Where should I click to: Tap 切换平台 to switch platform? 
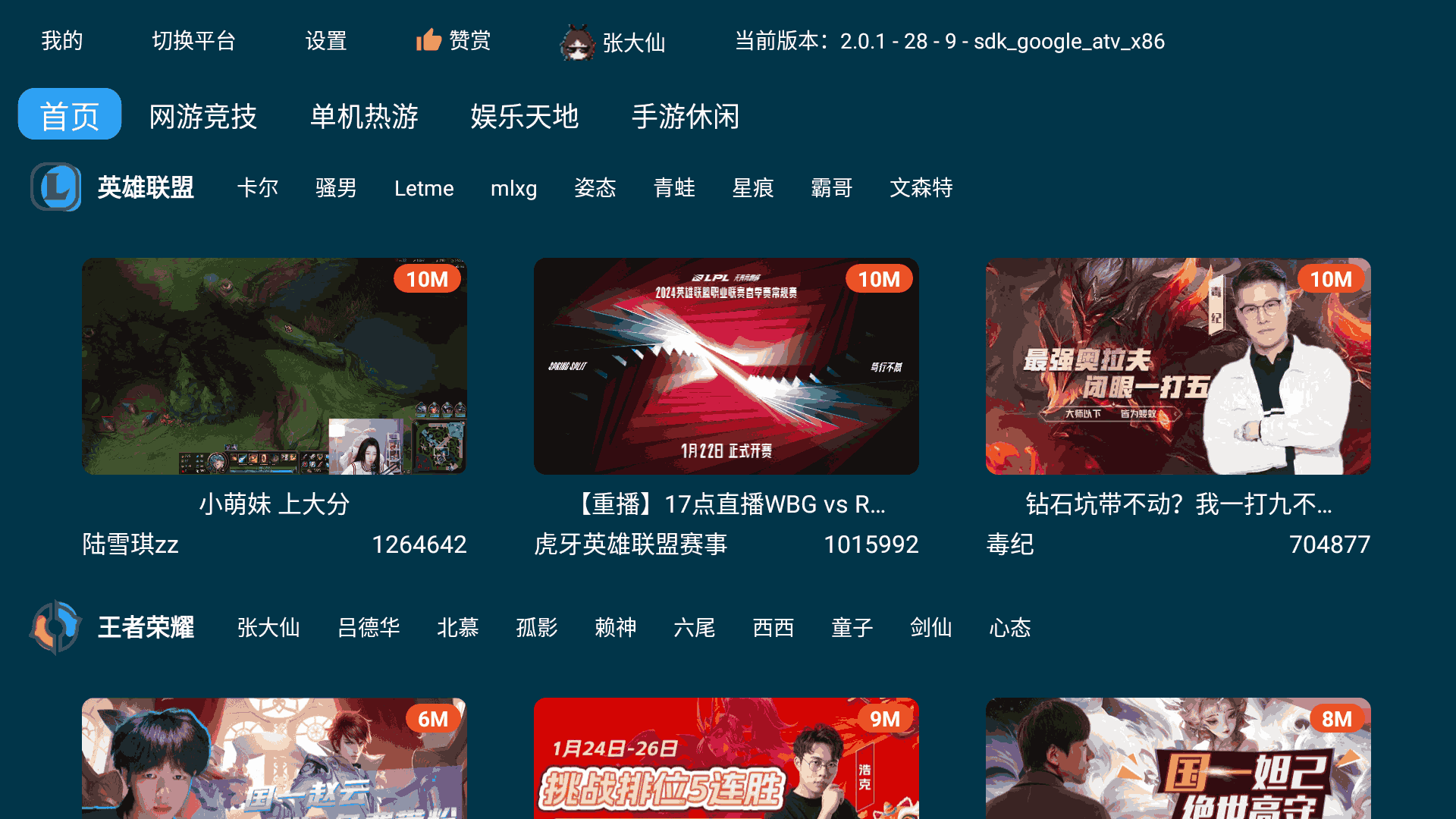(x=194, y=41)
